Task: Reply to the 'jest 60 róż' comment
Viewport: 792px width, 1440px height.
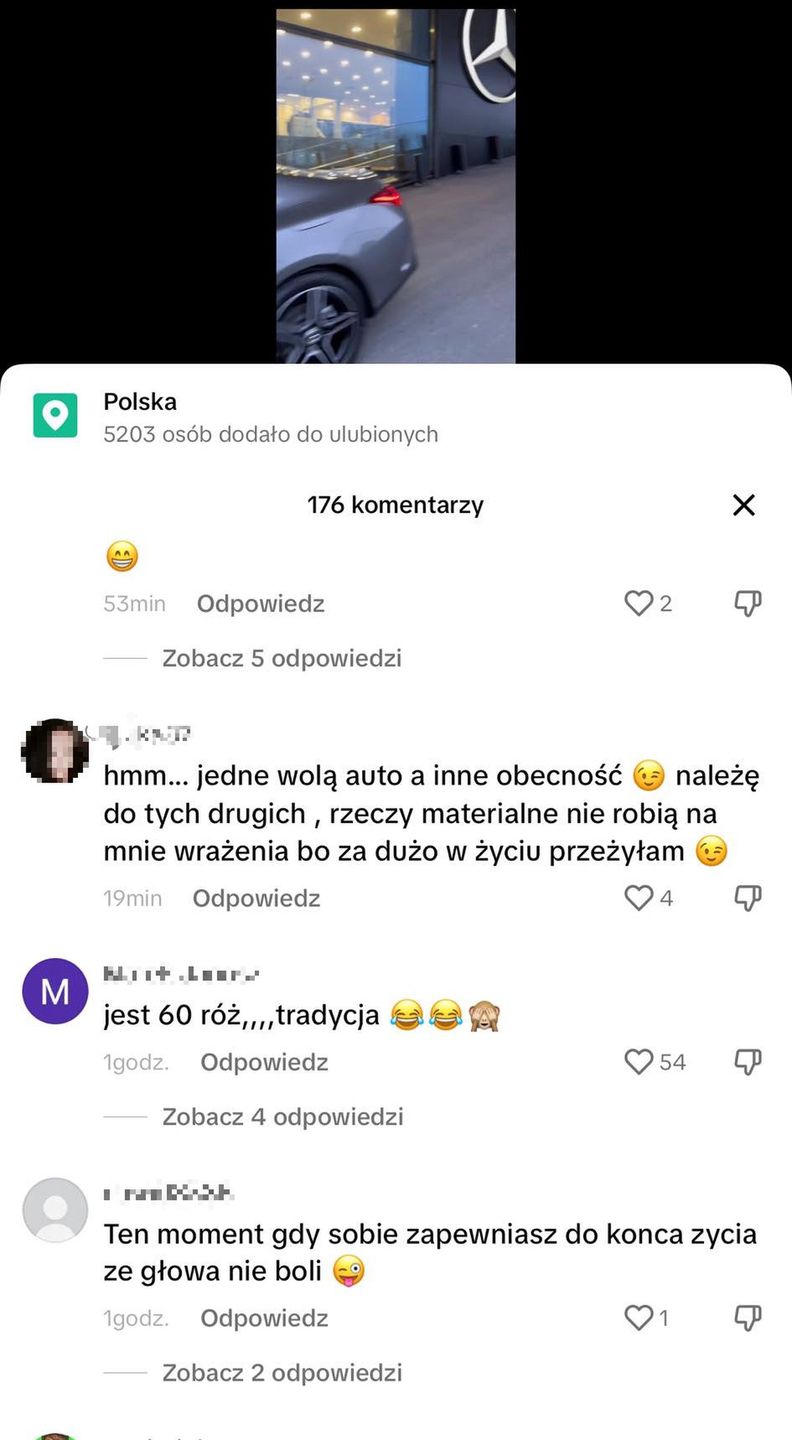Action: click(x=264, y=1062)
